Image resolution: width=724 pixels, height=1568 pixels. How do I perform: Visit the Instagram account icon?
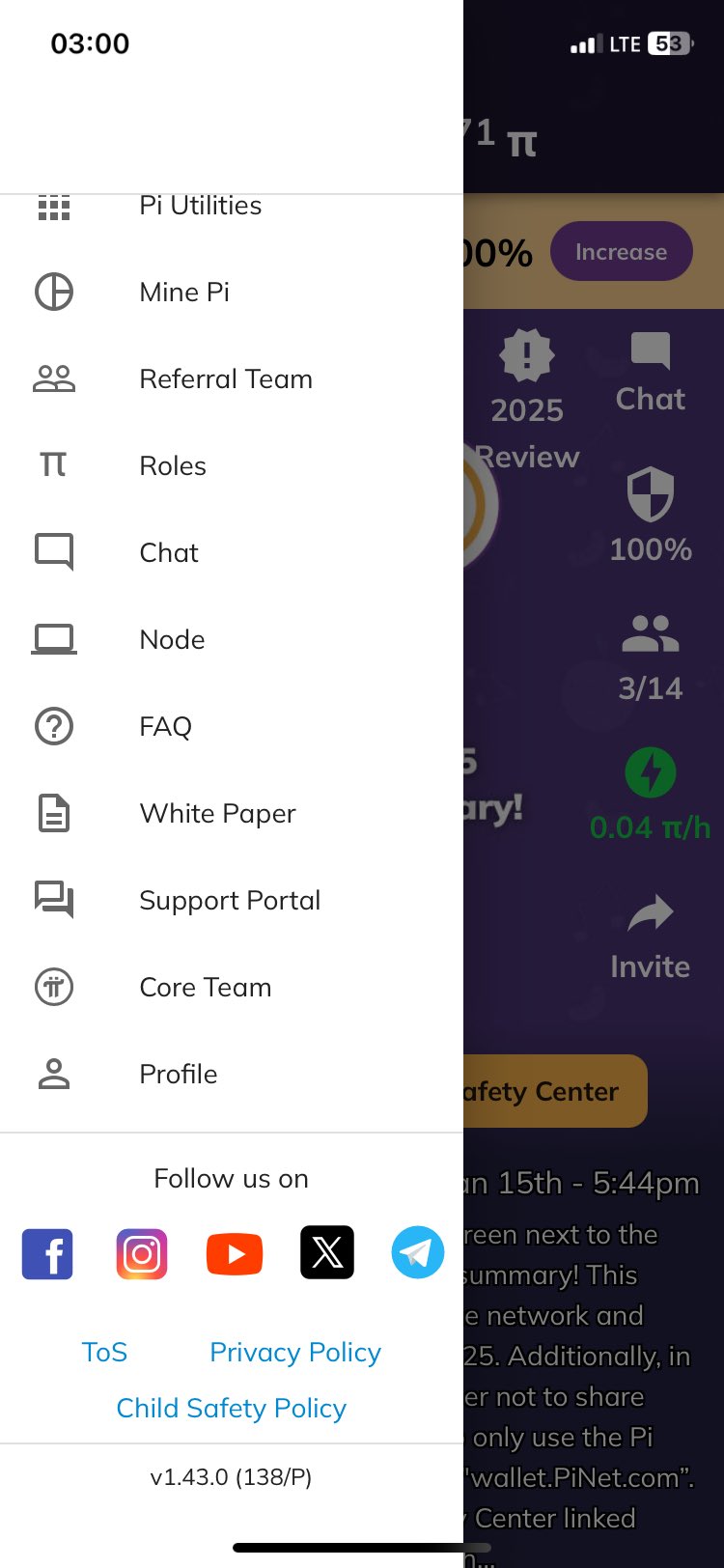point(142,1253)
